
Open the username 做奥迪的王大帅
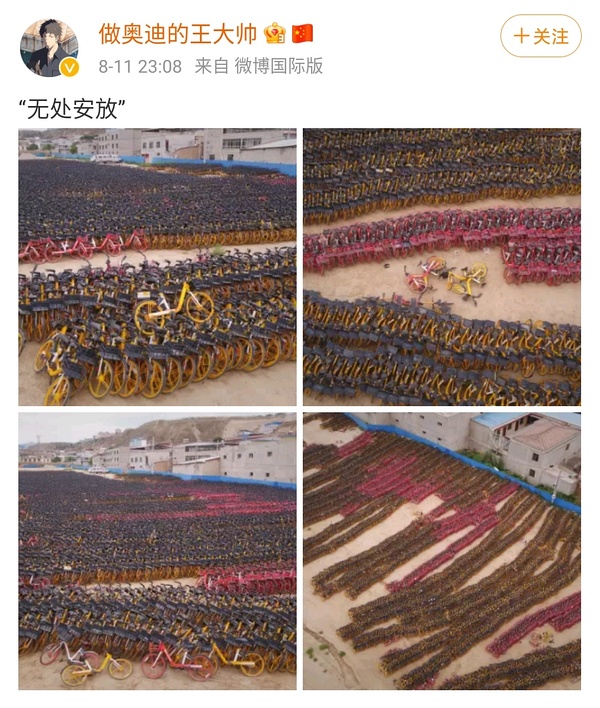coord(178,33)
